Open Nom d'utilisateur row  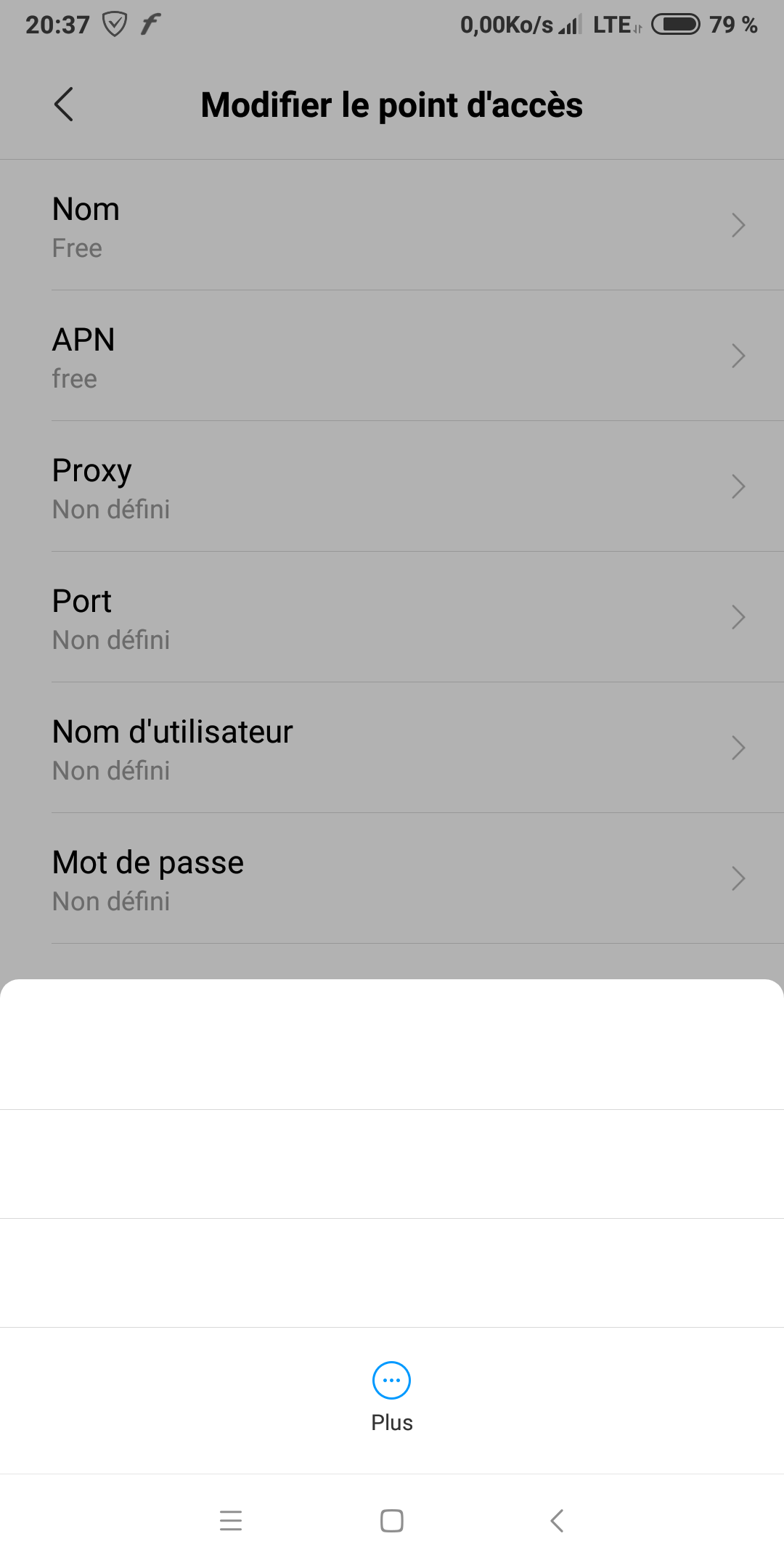tap(392, 748)
